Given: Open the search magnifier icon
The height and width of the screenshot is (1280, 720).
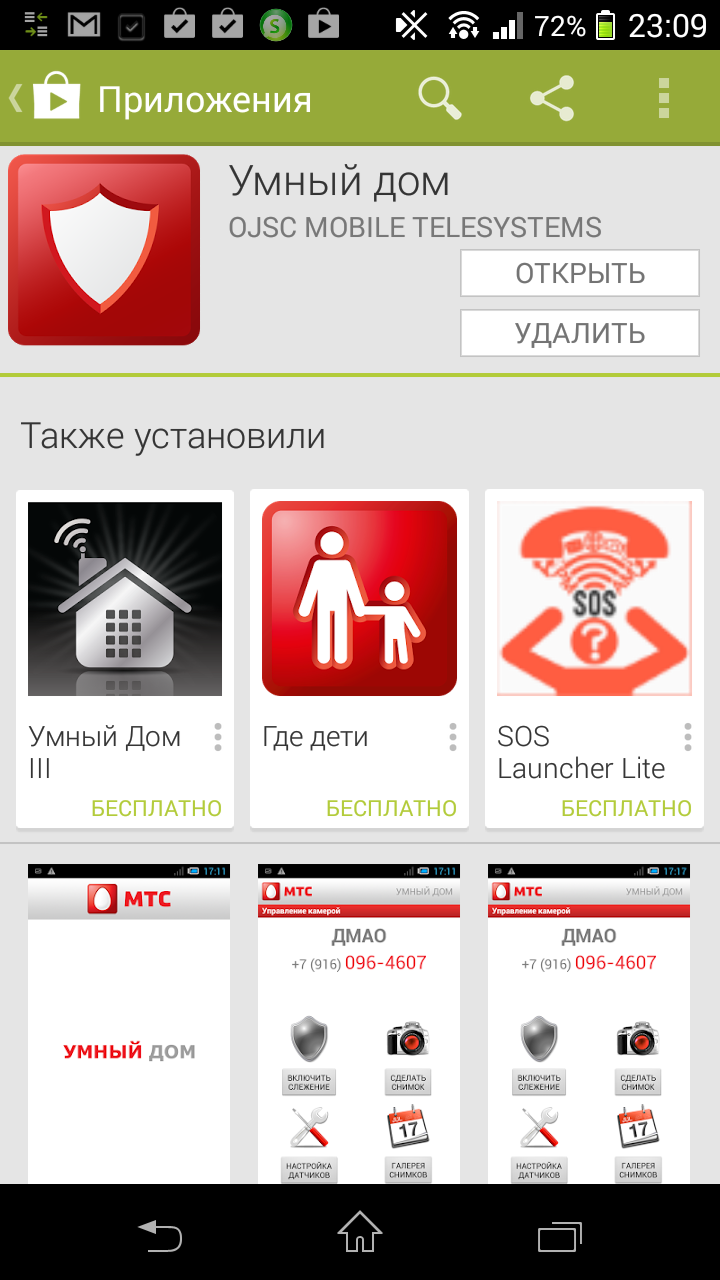Looking at the screenshot, I should tap(439, 99).
